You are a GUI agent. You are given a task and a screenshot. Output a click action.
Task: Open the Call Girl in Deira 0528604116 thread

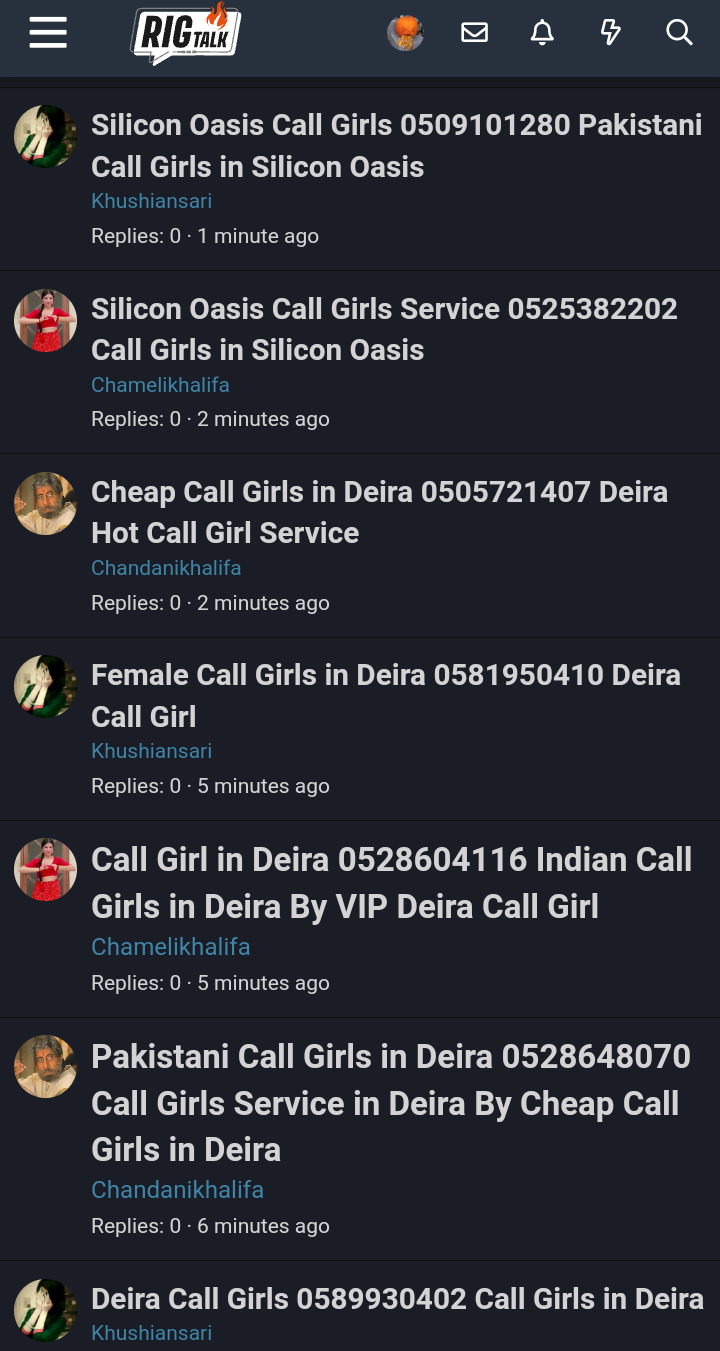391,882
